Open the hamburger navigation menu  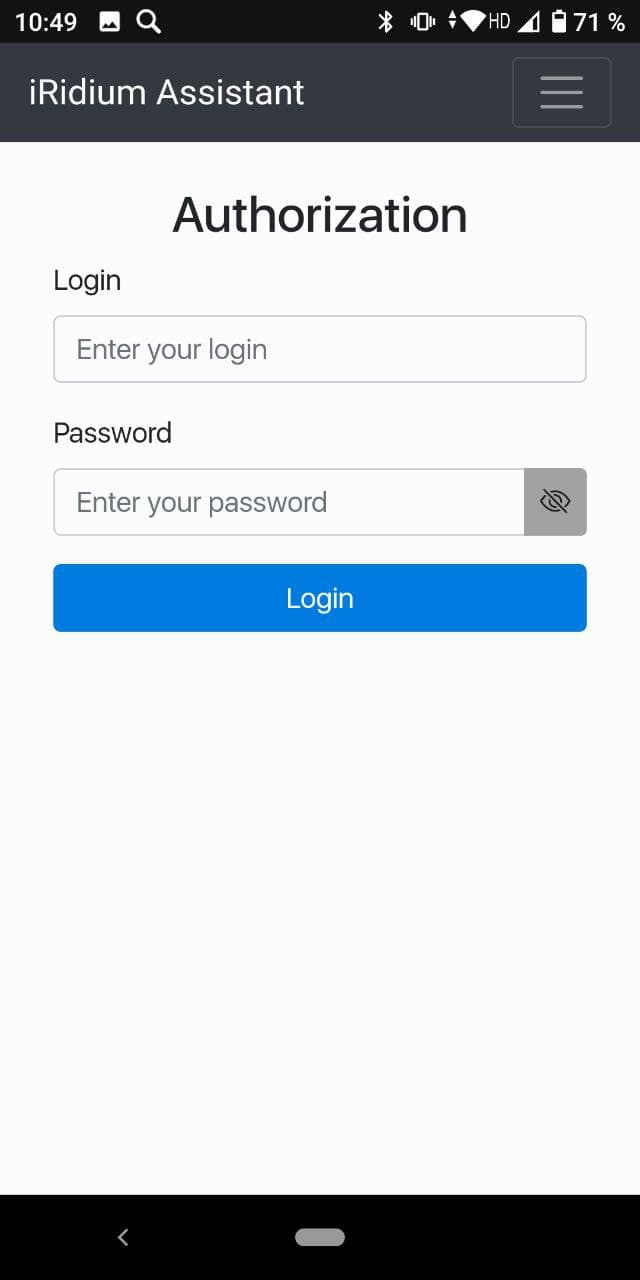[561, 92]
